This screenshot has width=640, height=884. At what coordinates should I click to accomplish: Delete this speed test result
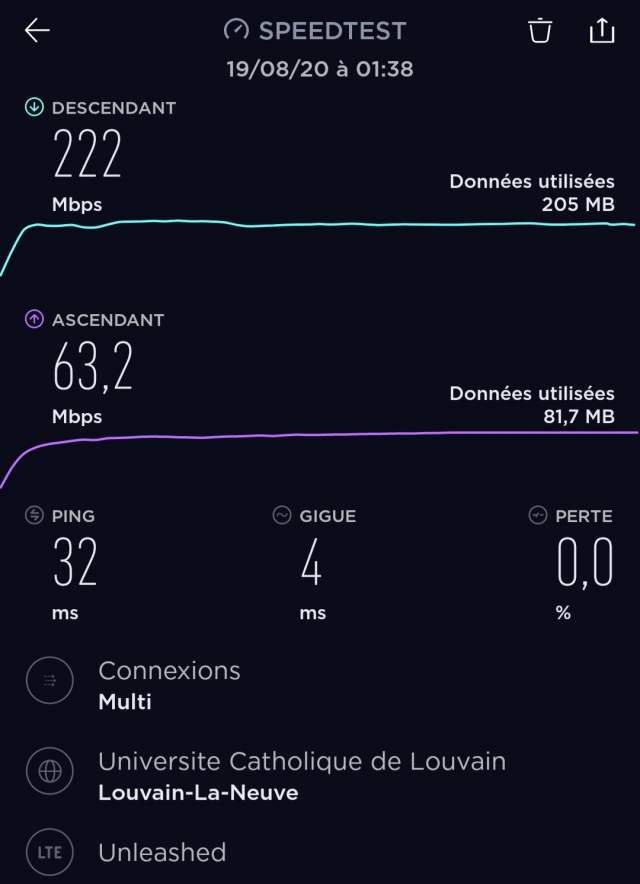pyautogui.click(x=540, y=31)
